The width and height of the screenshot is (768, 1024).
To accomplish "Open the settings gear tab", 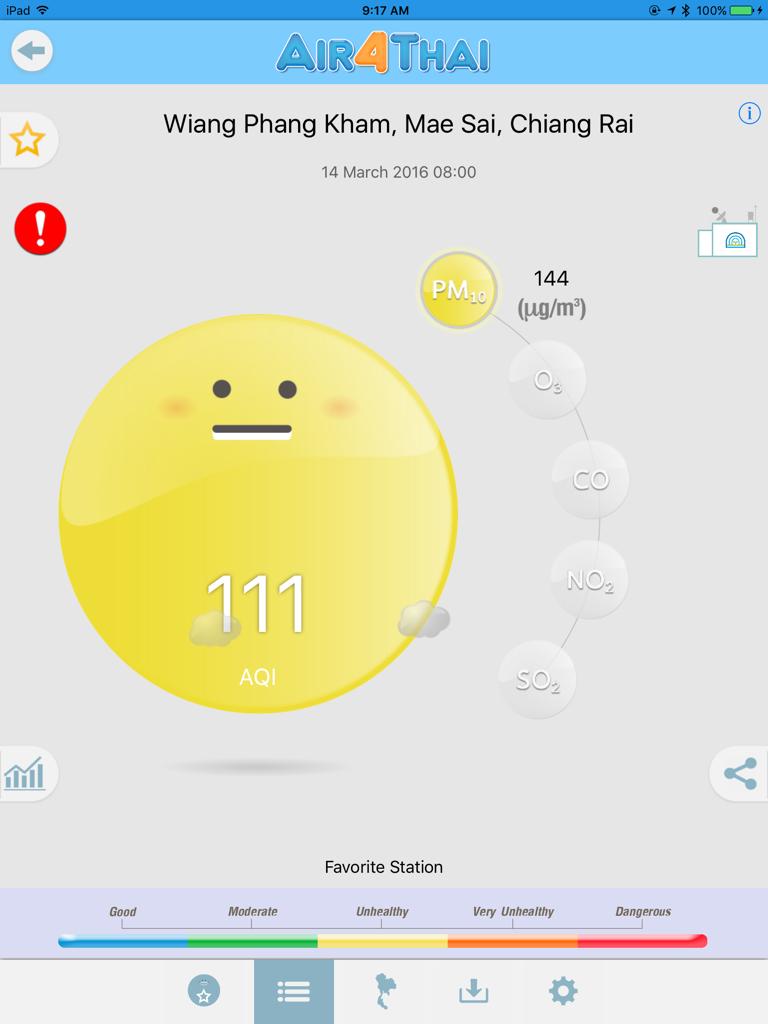I will (563, 991).
